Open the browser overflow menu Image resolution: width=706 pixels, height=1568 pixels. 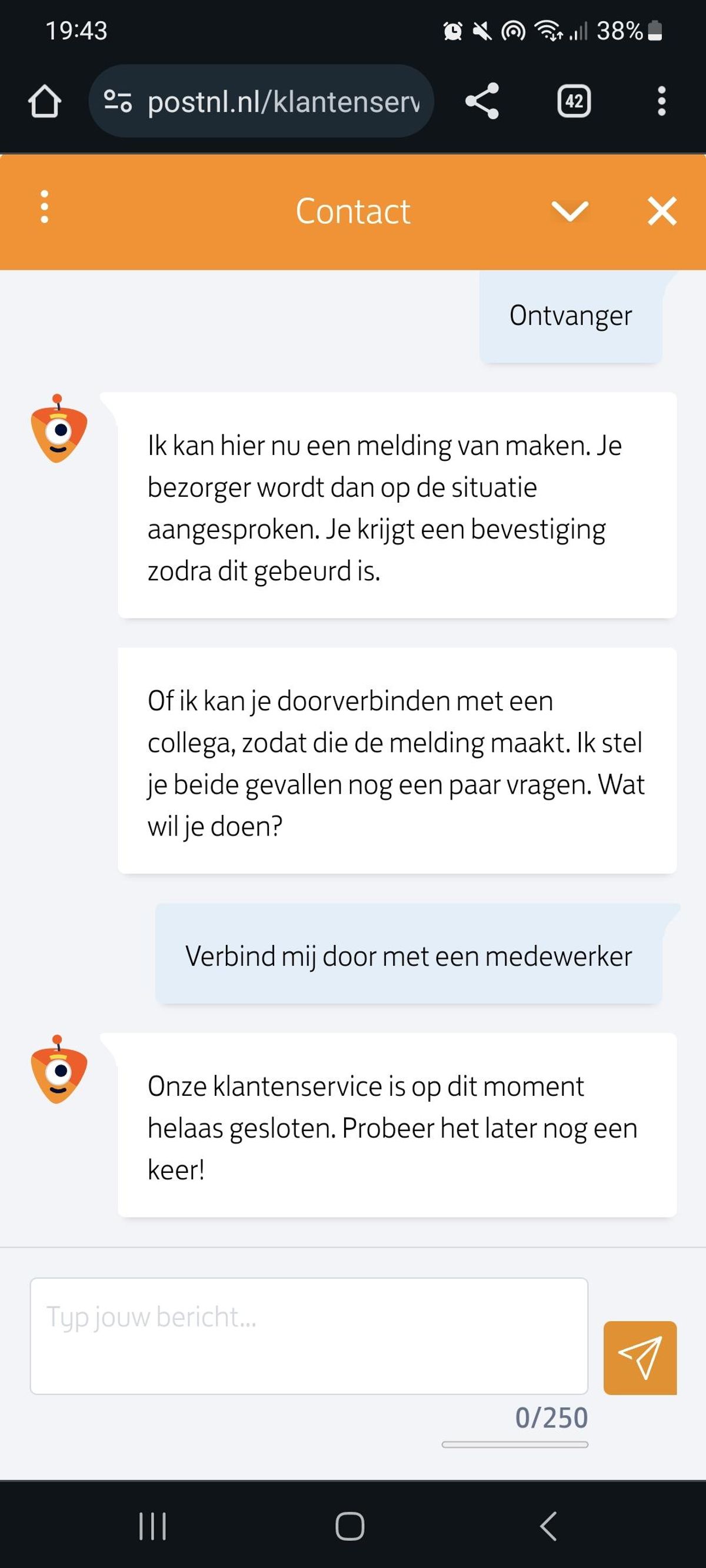click(661, 101)
